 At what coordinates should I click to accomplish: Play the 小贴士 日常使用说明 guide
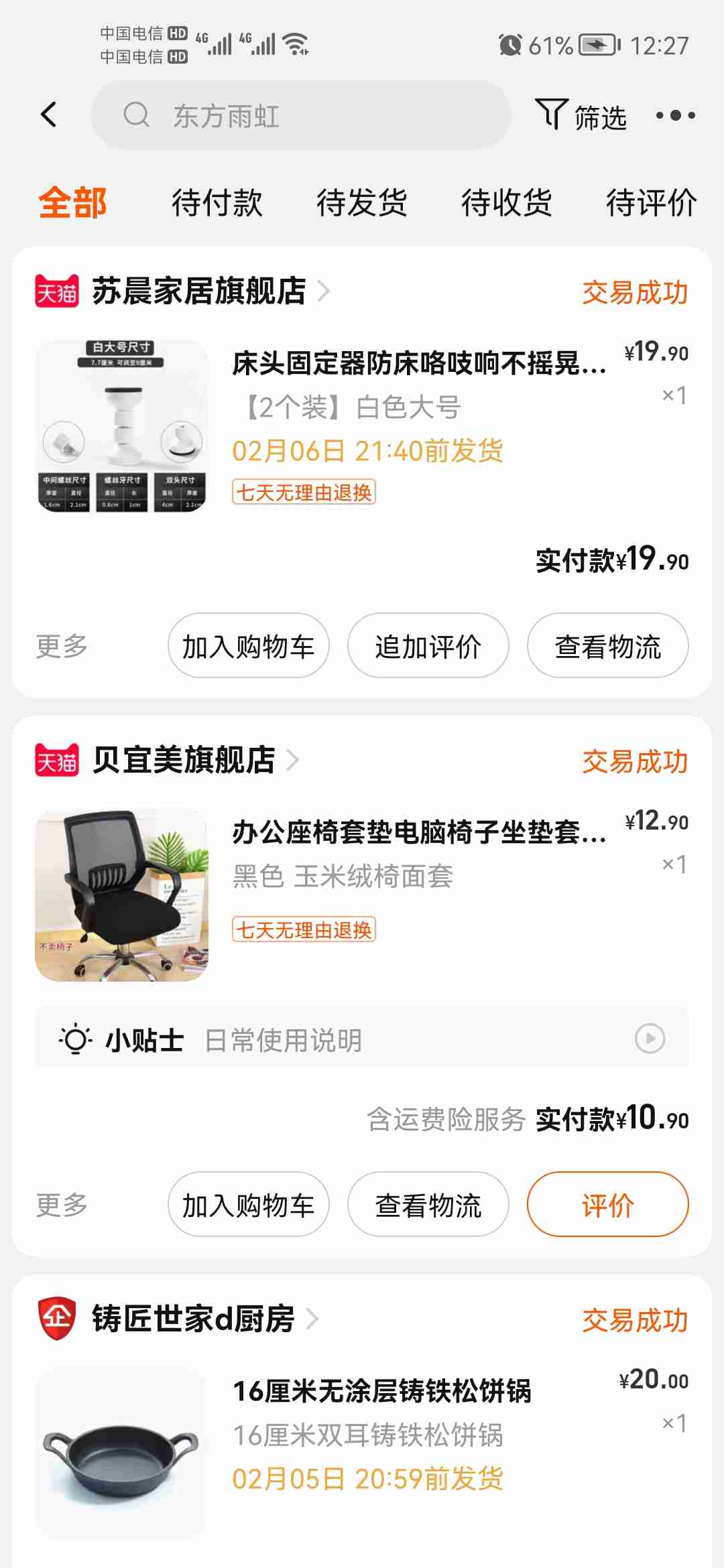pos(650,1039)
